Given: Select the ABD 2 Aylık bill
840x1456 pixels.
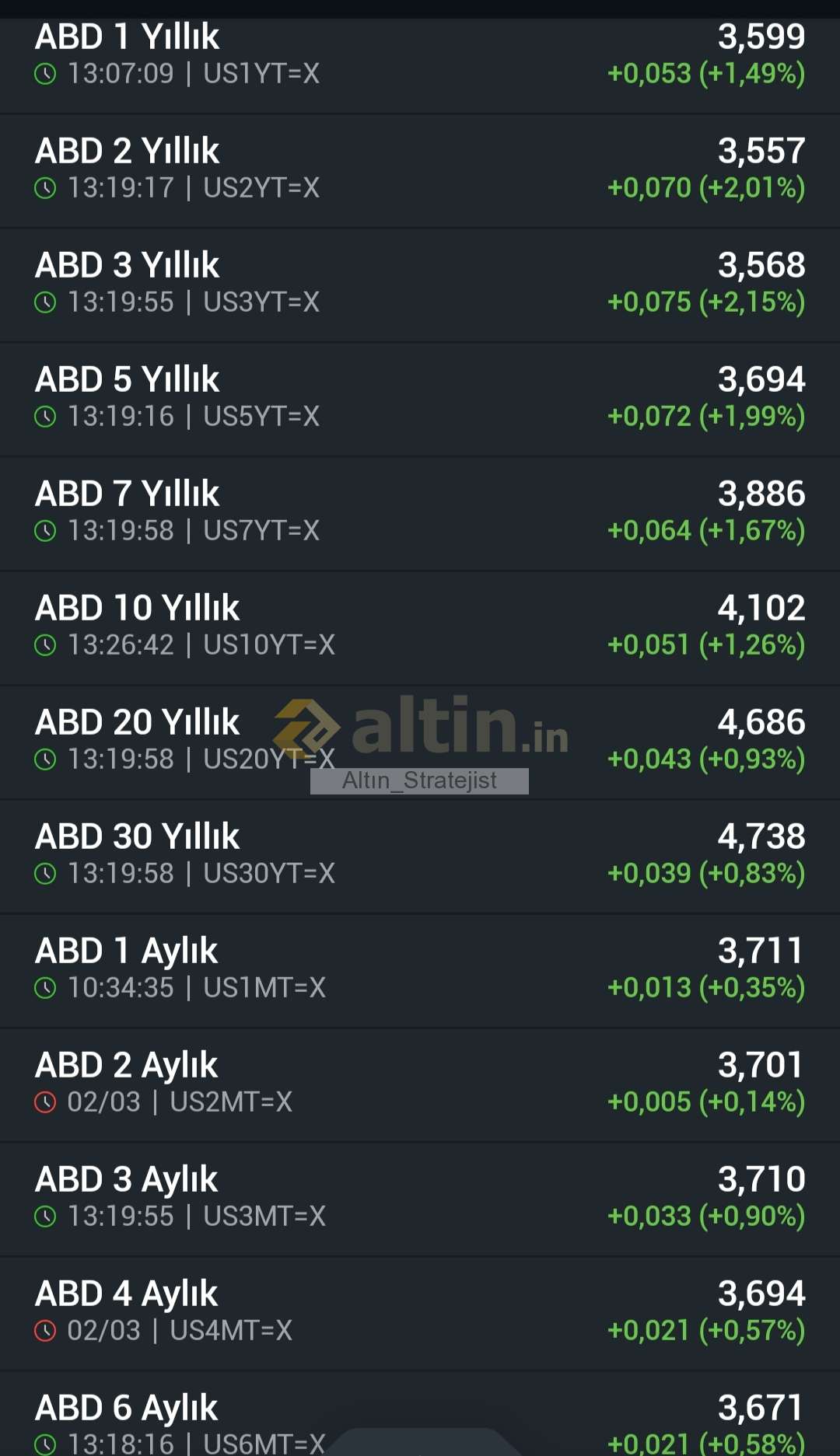Looking at the screenshot, I should (x=420, y=1084).
